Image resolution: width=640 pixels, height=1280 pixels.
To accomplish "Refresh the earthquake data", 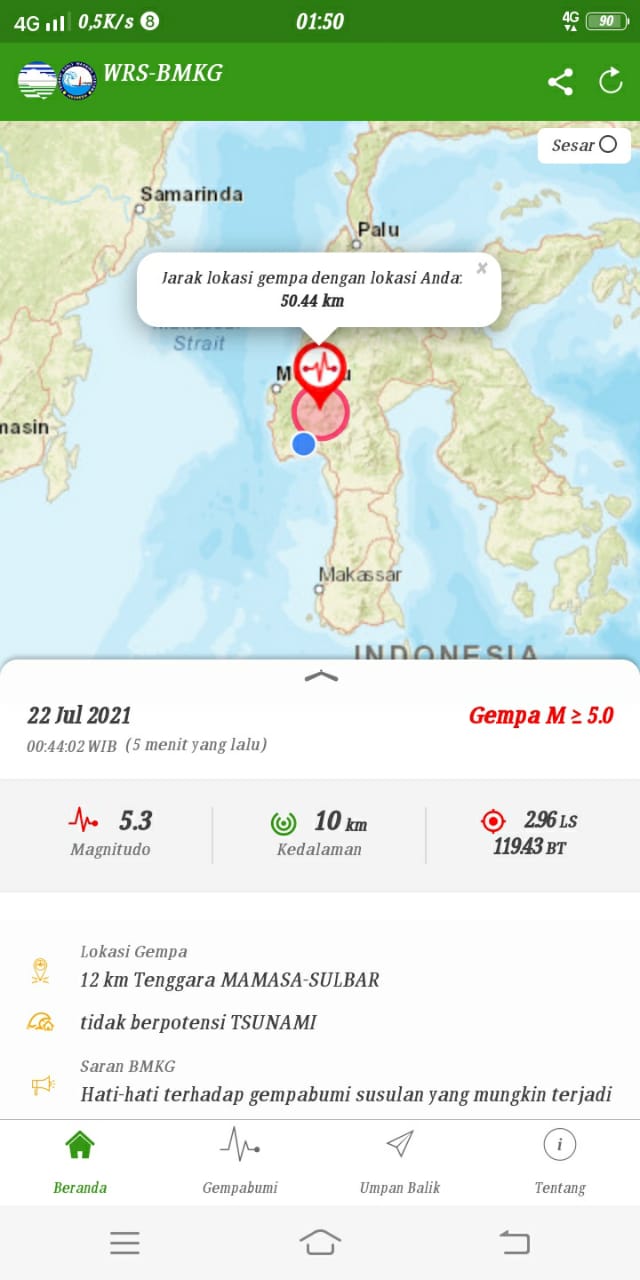I will click(x=611, y=82).
